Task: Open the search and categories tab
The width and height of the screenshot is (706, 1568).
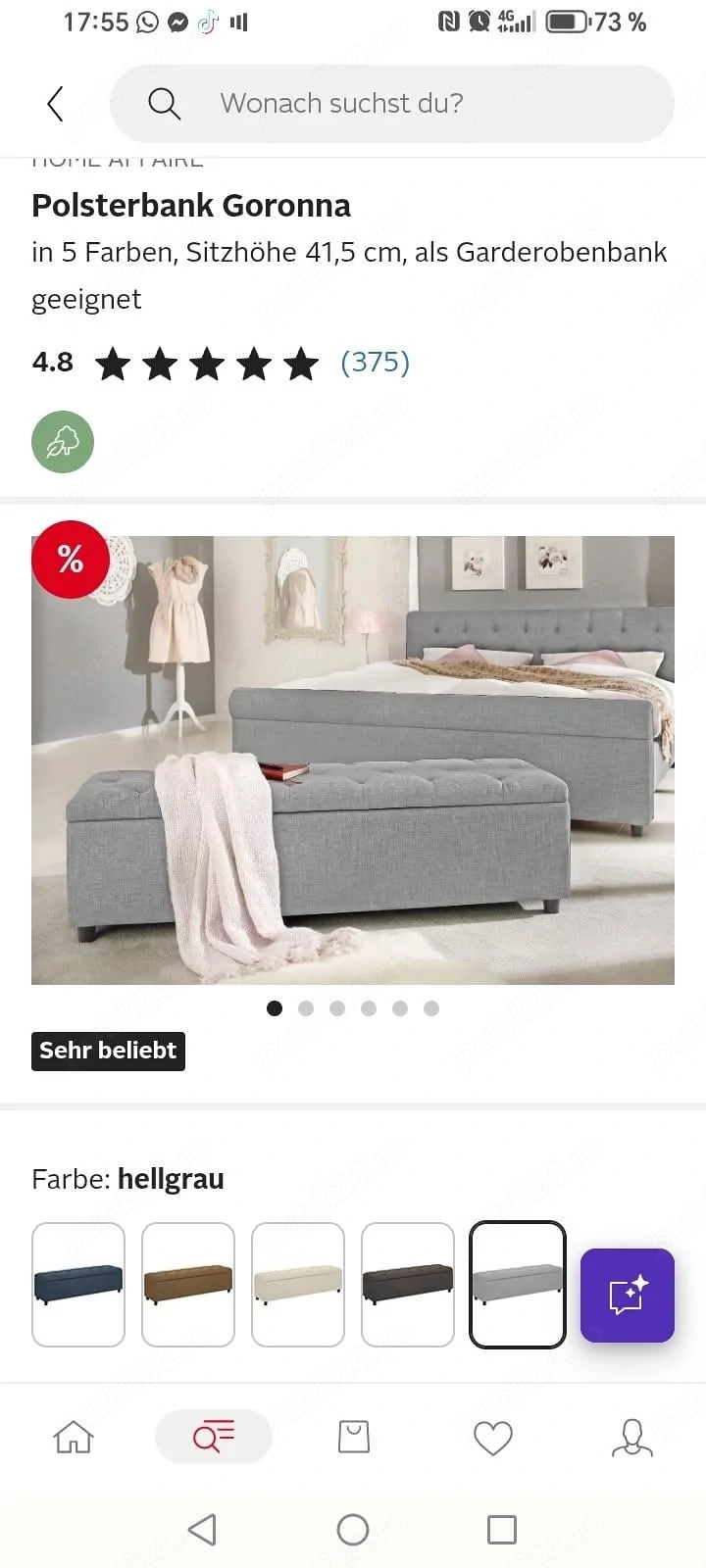Action: click(214, 1438)
